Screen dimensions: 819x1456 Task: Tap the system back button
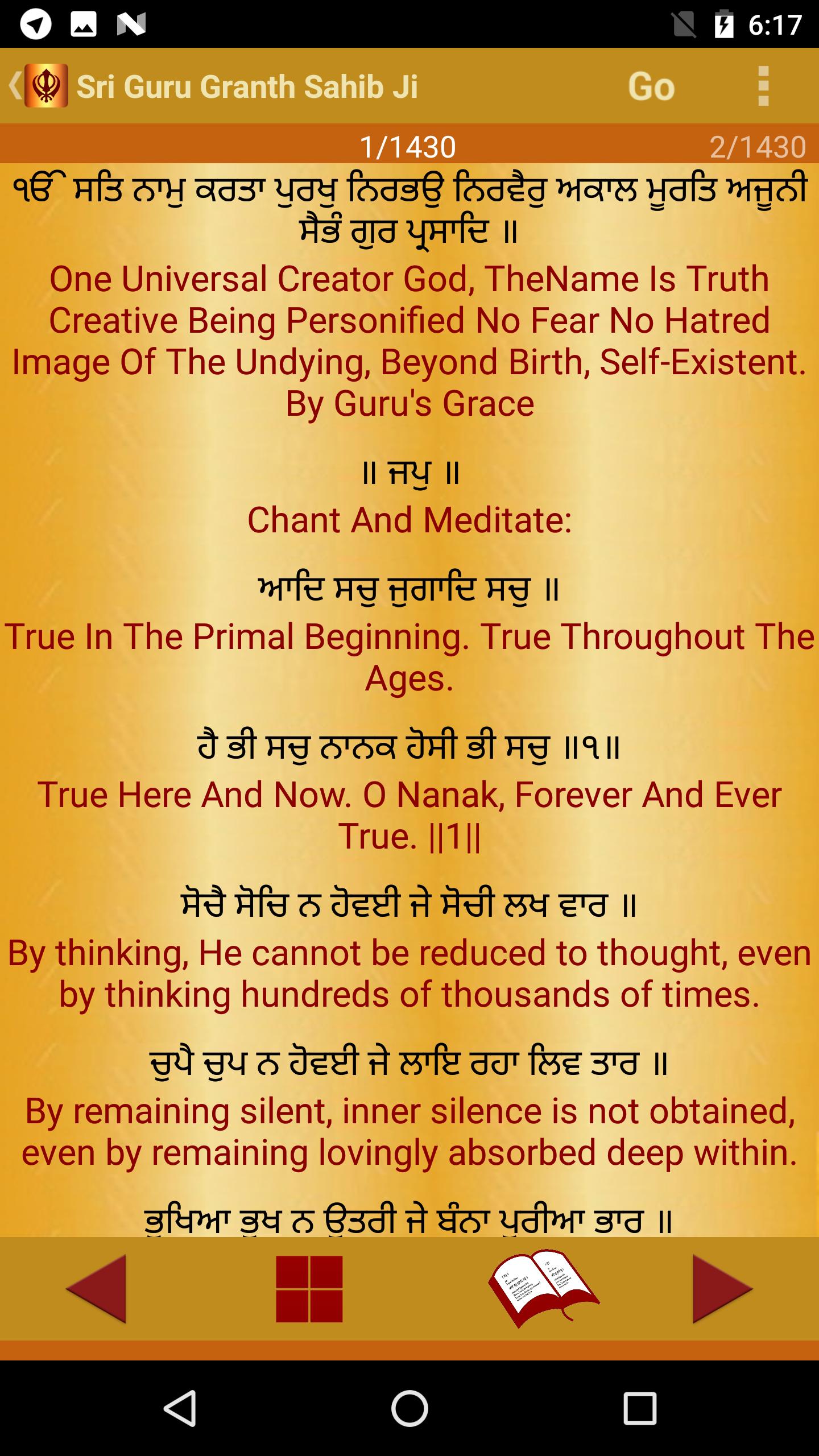pos(181,1408)
